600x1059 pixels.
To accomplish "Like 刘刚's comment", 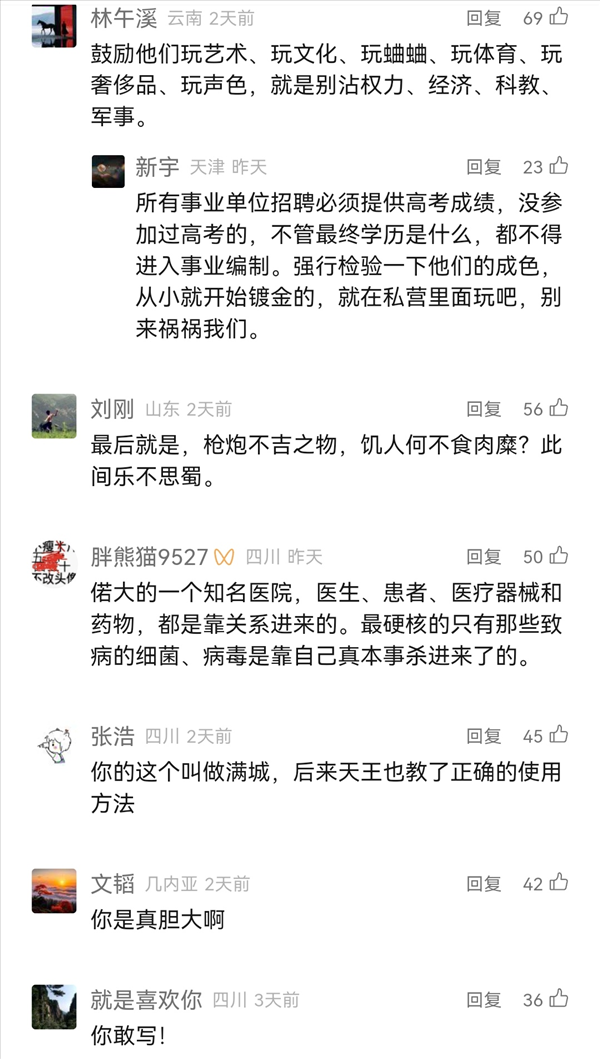I will [559, 407].
